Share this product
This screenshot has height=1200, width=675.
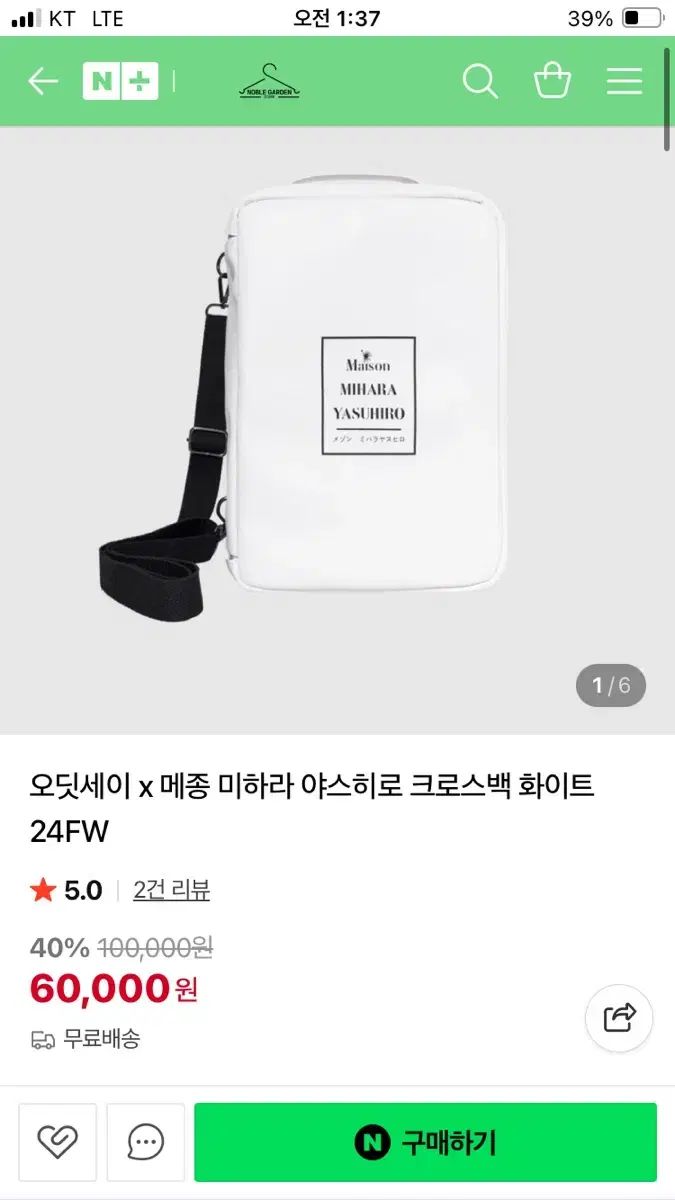(x=619, y=1019)
